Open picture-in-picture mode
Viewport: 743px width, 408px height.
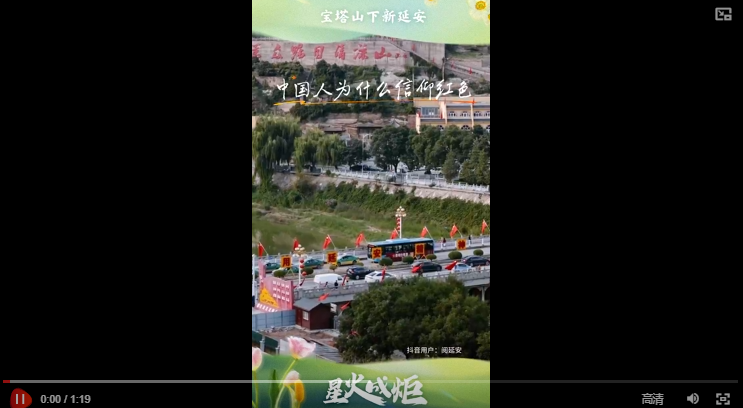[723, 14]
